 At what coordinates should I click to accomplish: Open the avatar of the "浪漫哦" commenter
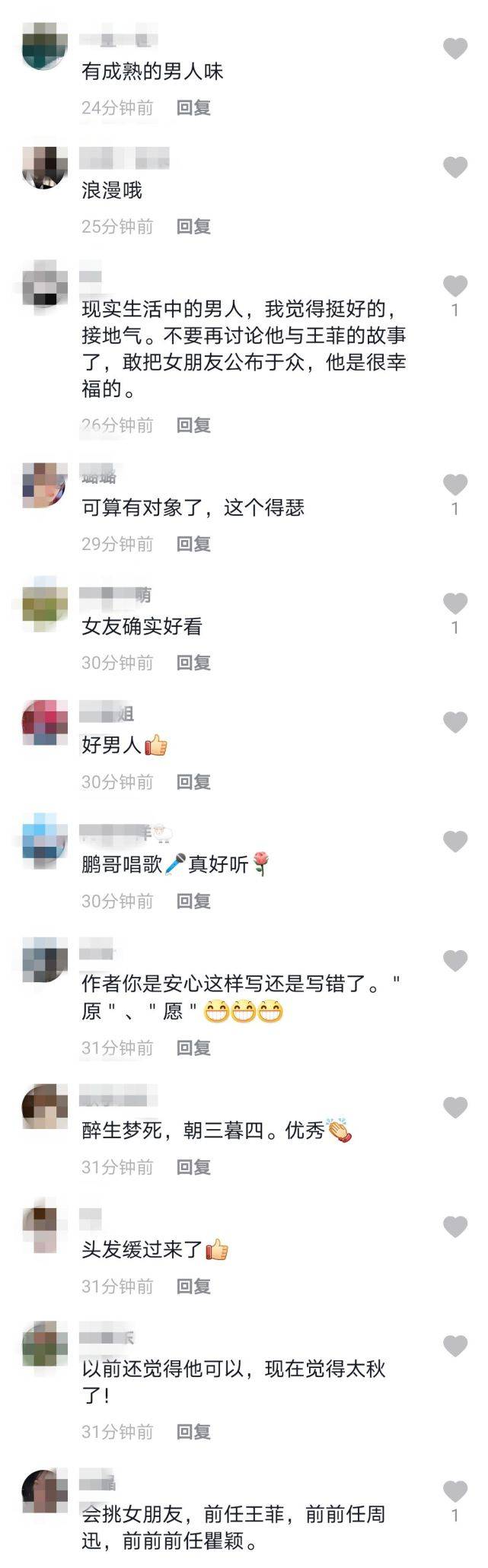click(x=45, y=167)
